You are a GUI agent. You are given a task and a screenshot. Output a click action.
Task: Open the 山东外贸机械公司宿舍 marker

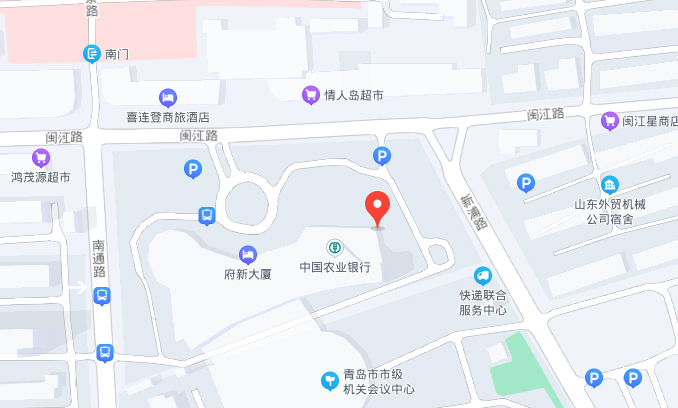click(609, 184)
